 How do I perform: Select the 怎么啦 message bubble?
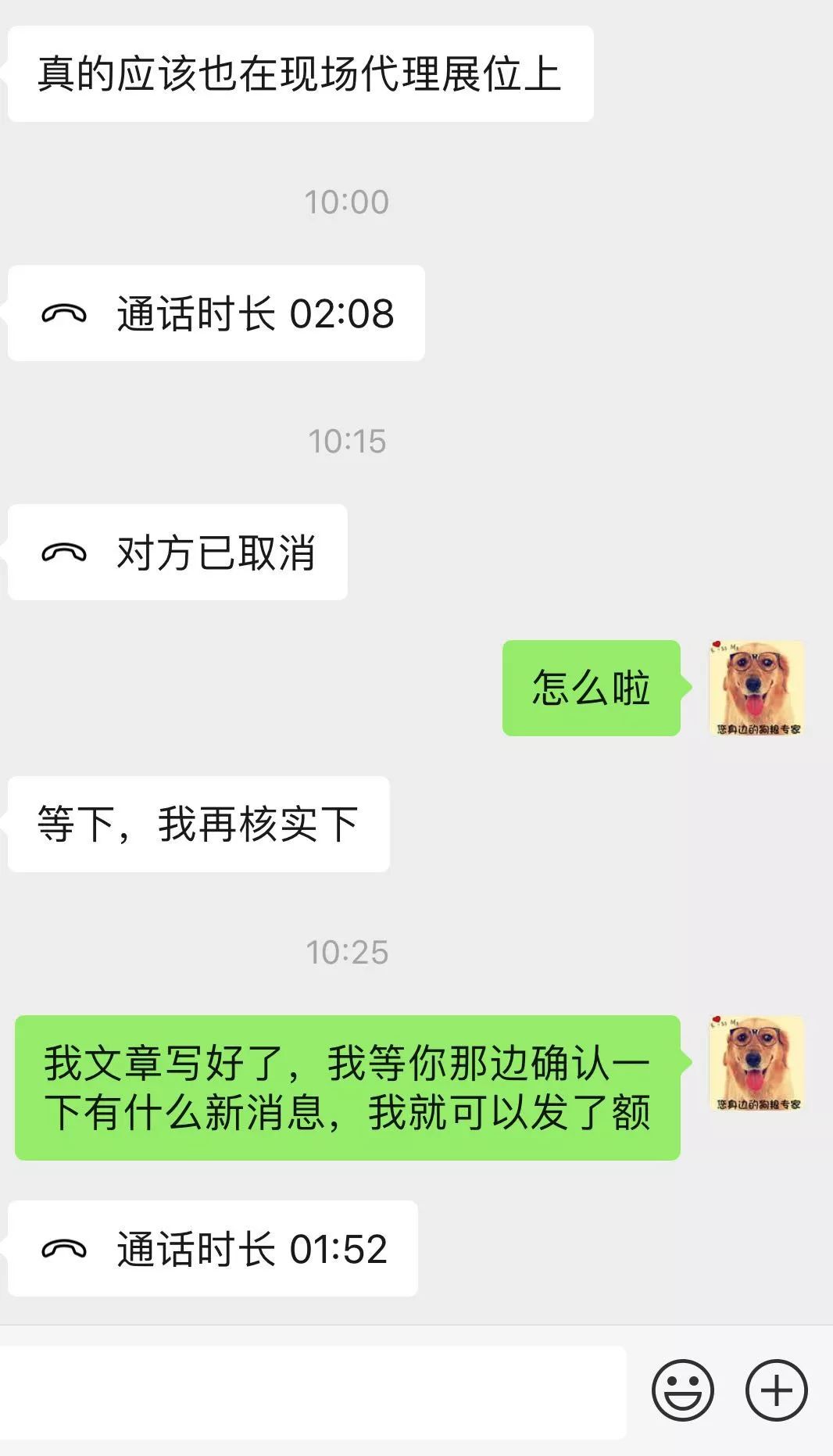590,688
